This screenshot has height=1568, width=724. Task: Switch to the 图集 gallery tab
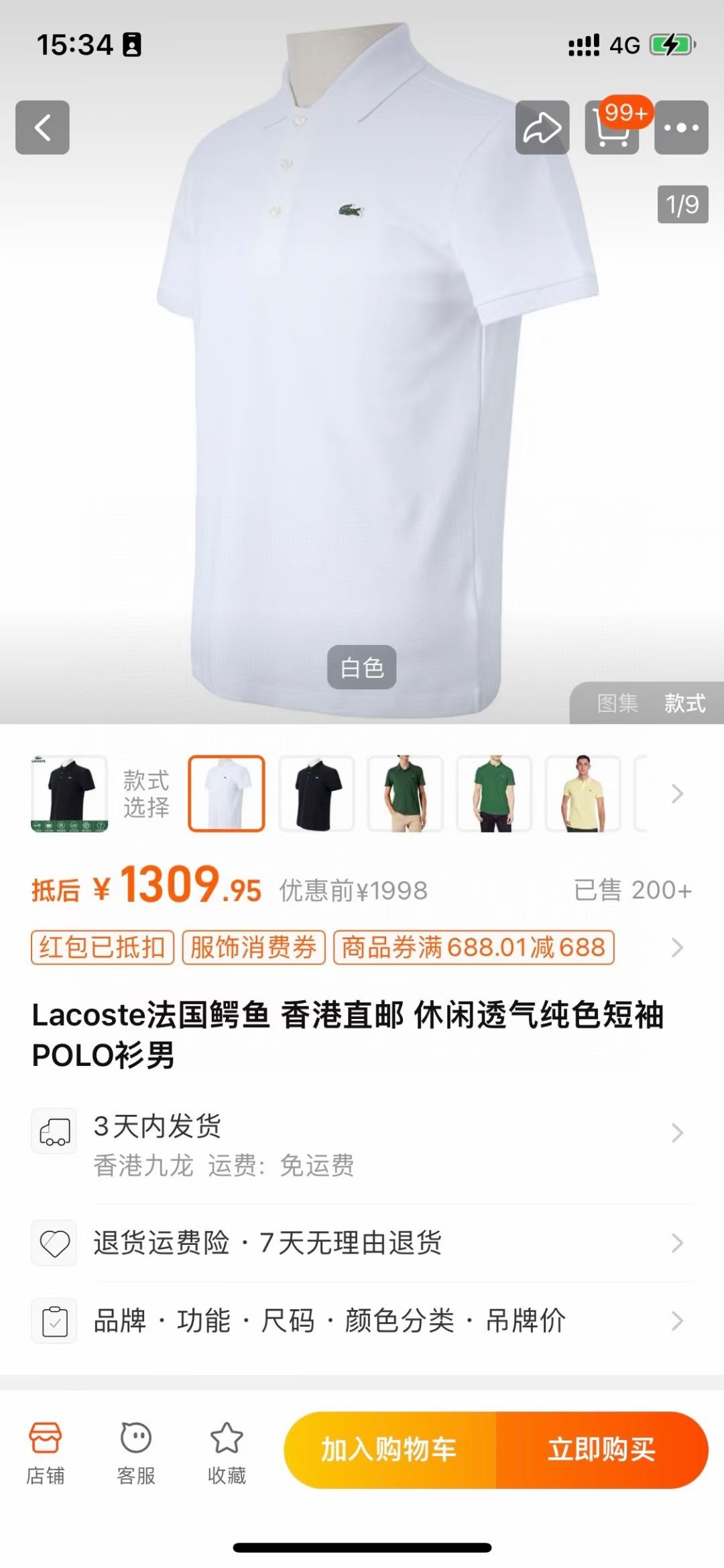pos(617,703)
